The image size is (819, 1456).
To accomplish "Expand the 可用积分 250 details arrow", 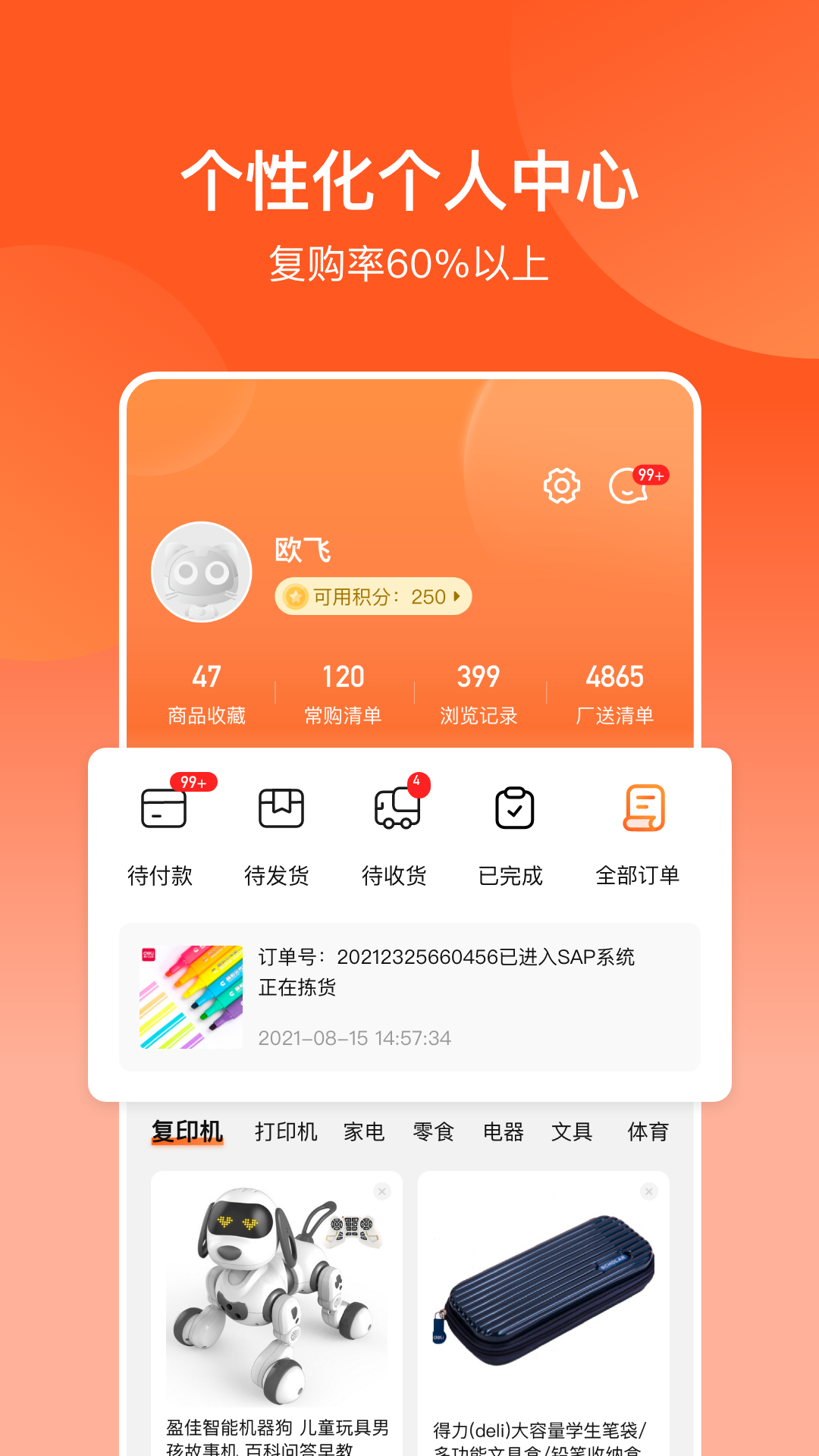I will pos(457,597).
